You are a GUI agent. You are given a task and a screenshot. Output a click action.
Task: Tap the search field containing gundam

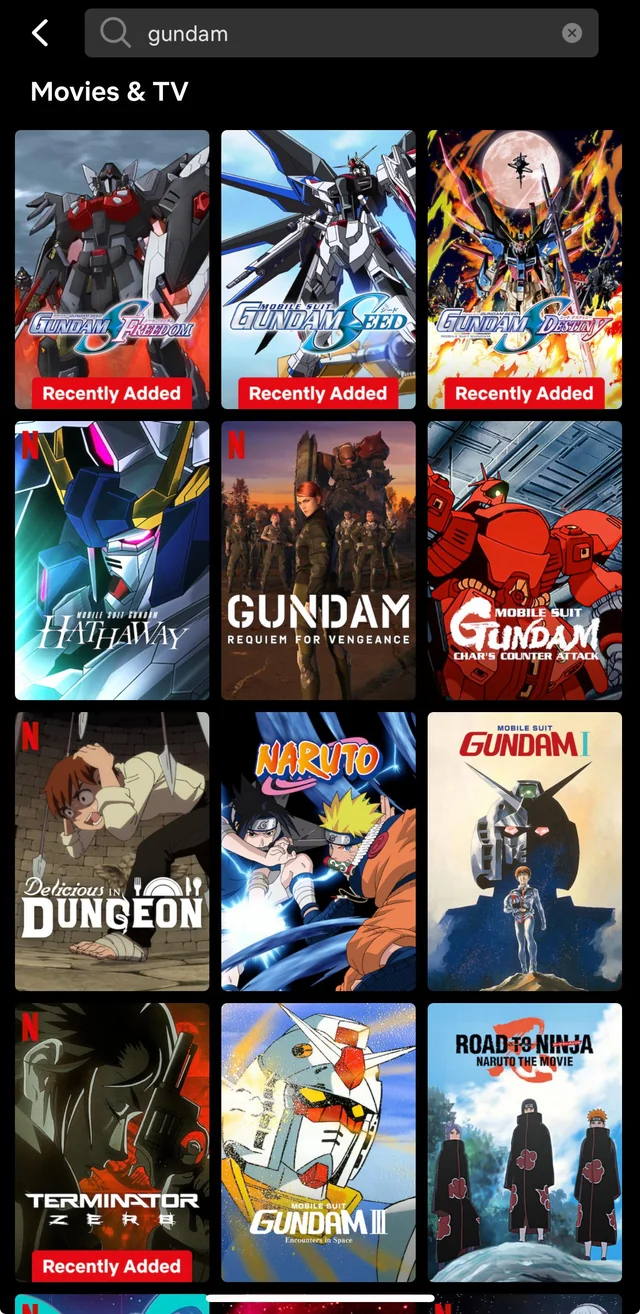[x=340, y=33]
